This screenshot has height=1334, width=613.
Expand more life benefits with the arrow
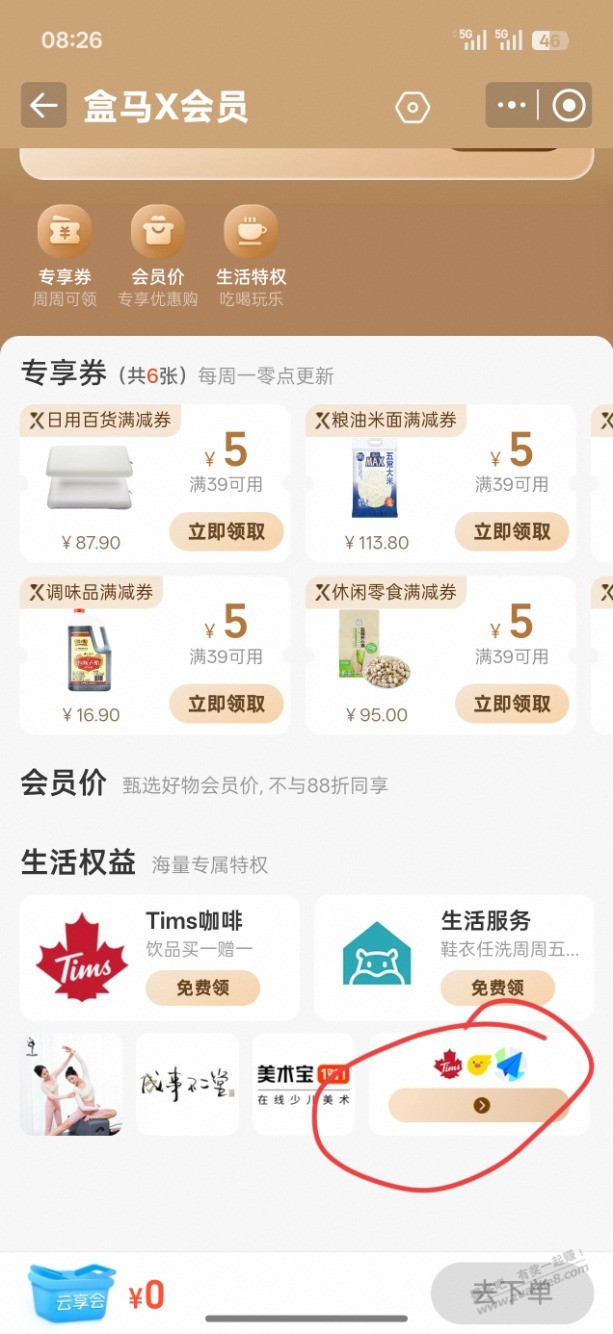[481, 1105]
